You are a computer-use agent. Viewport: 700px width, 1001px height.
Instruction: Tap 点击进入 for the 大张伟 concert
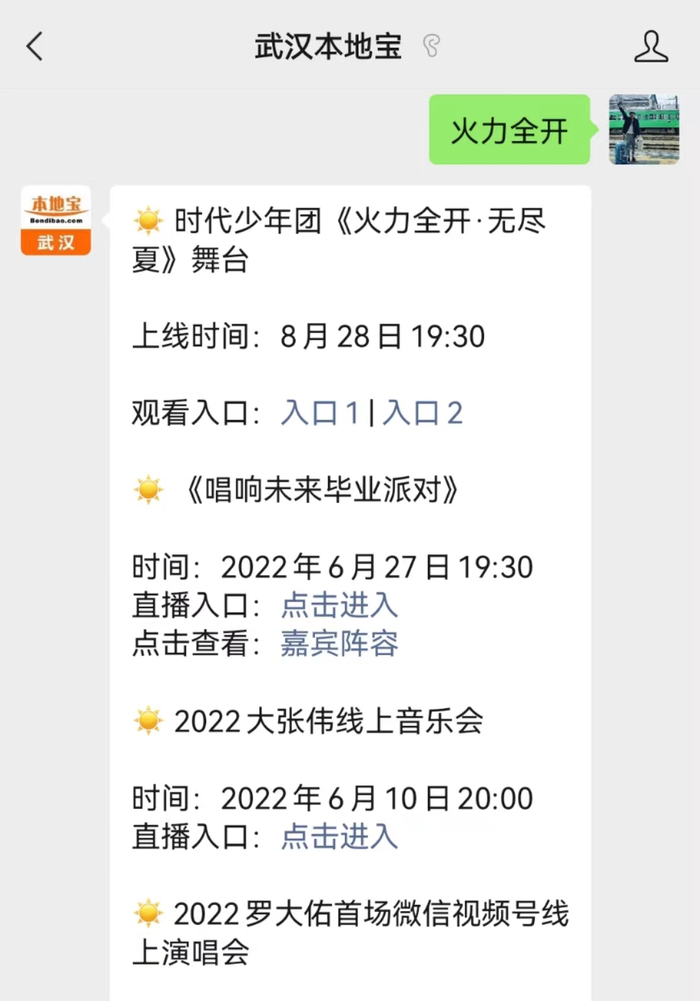tap(339, 835)
